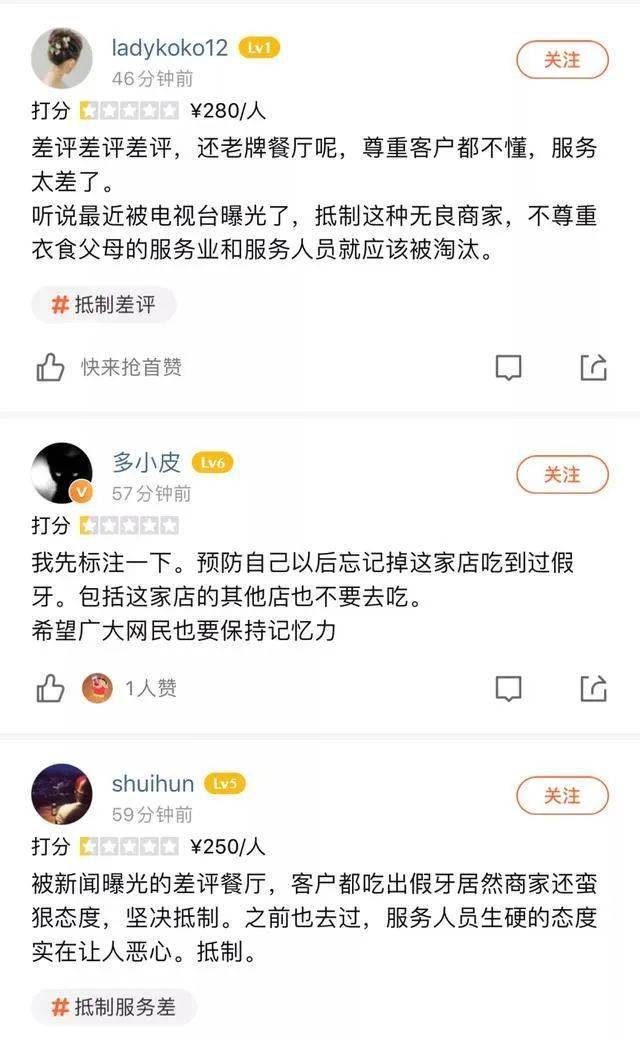Follow 多小皮 with the 关注 button
Viewport: 640px width, 1039px height.
coord(562,474)
